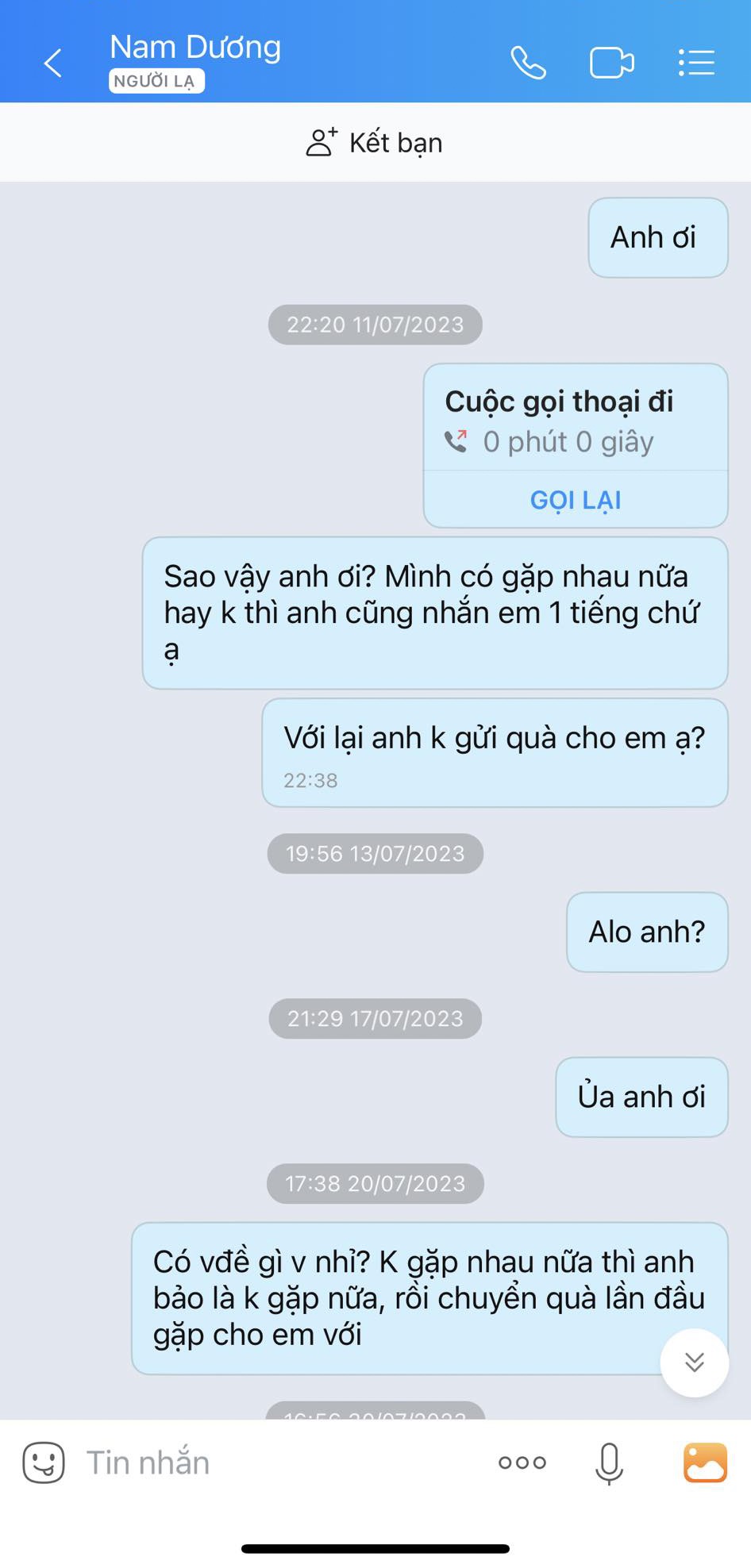Start a video call with Nam Dương
This screenshot has height=1568, width=751.
click(x=611, y=63)
